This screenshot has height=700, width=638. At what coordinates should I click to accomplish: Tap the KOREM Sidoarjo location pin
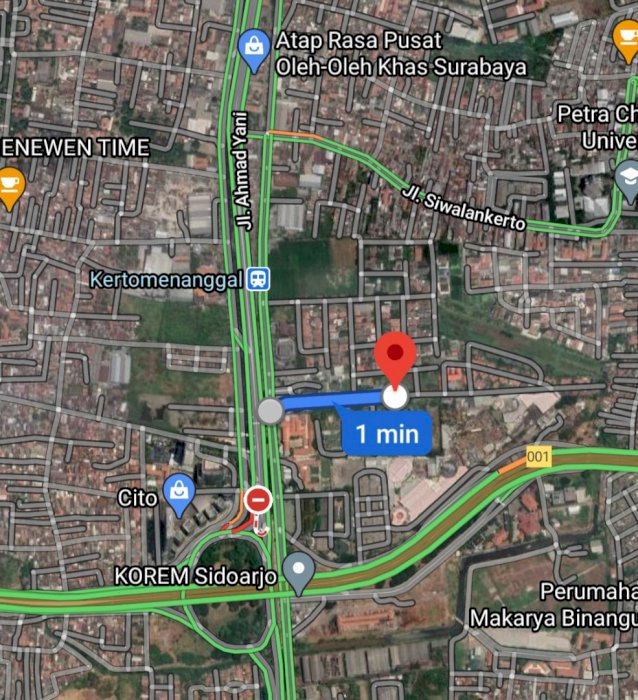pyautogui.click(x=298, y=573)
